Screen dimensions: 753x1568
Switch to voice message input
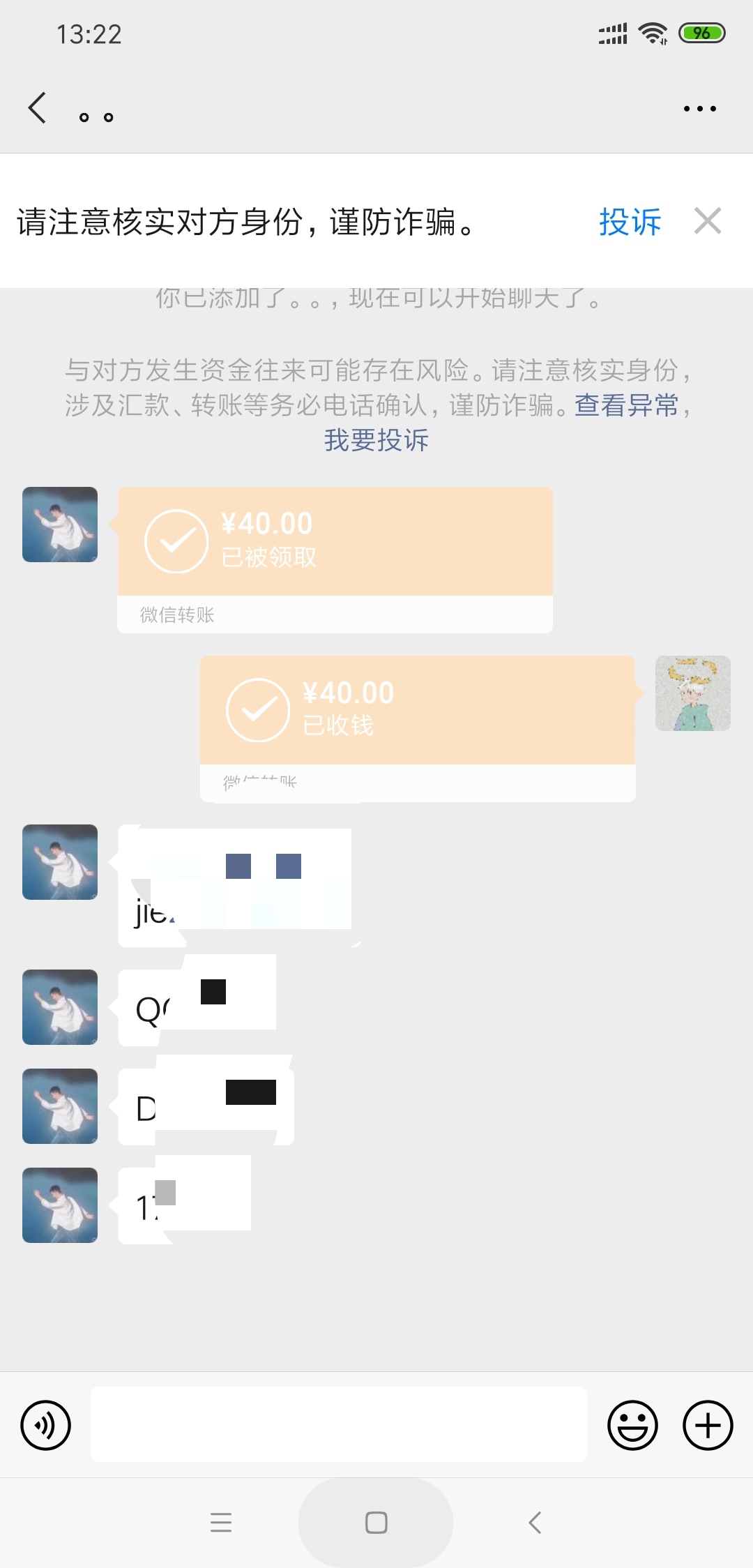tap(46, 1425)
